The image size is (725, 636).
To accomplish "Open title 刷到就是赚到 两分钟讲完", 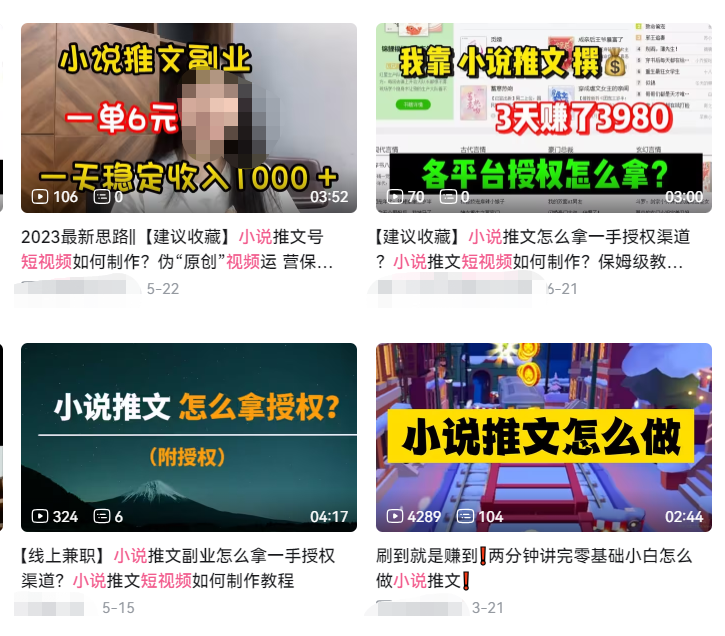I will pyautogui.click(x=530, y=568).
